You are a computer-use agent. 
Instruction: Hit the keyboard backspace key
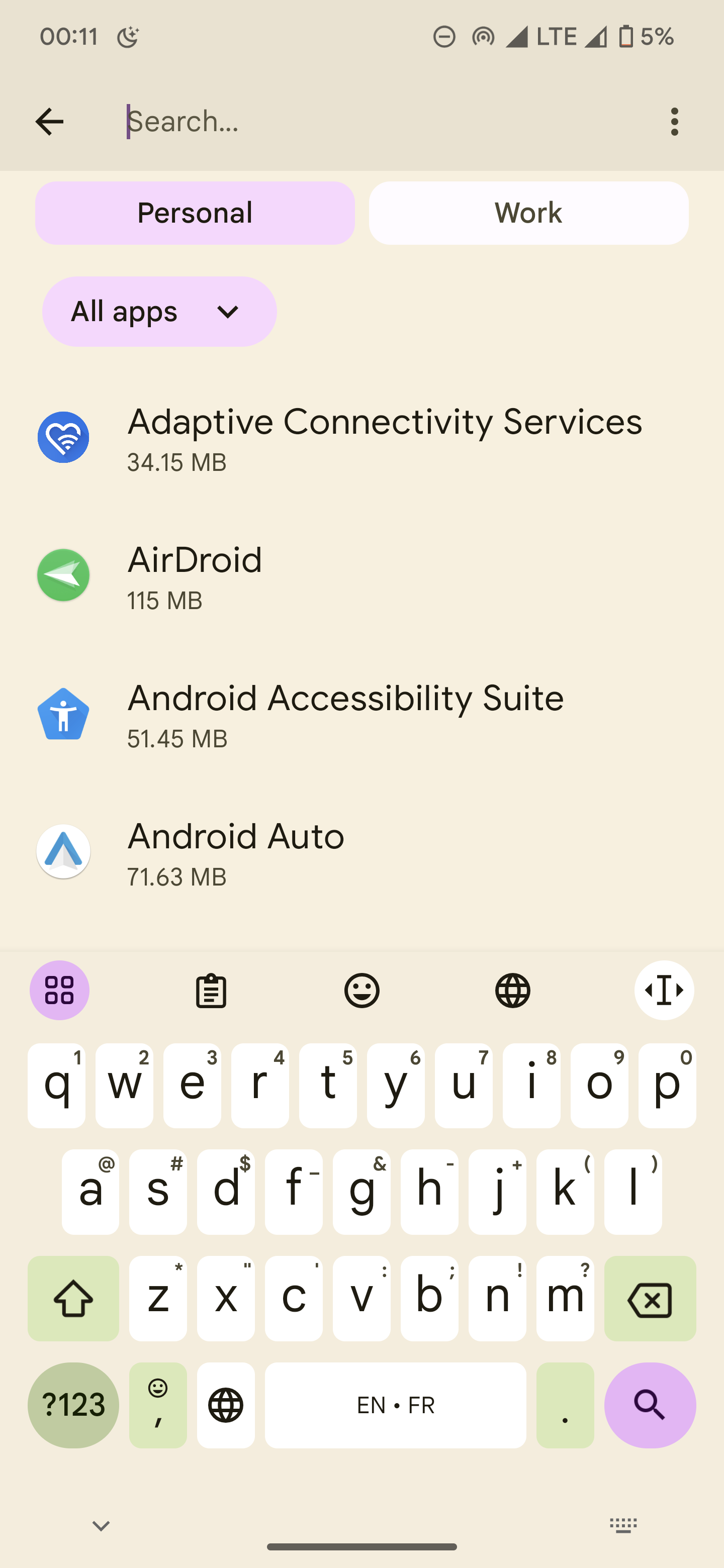[650, 1299]
